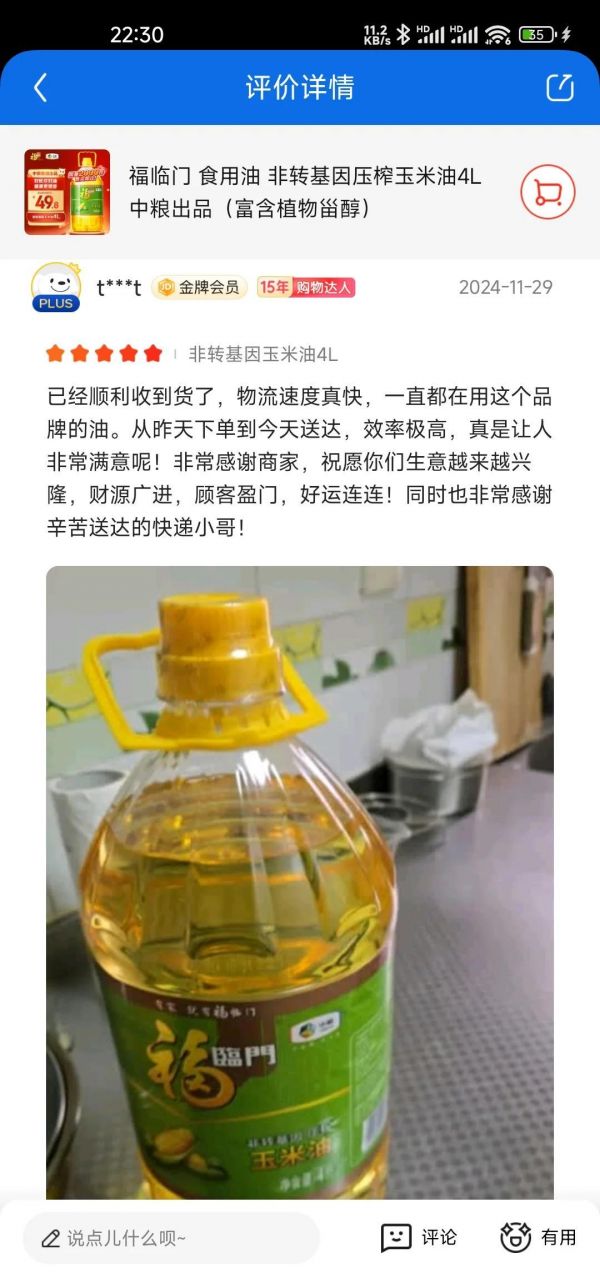Viewport: 600px width, 1283px height.
Task: View reviewer t***t's avatar profile
Action: click(x=56, y=288)
